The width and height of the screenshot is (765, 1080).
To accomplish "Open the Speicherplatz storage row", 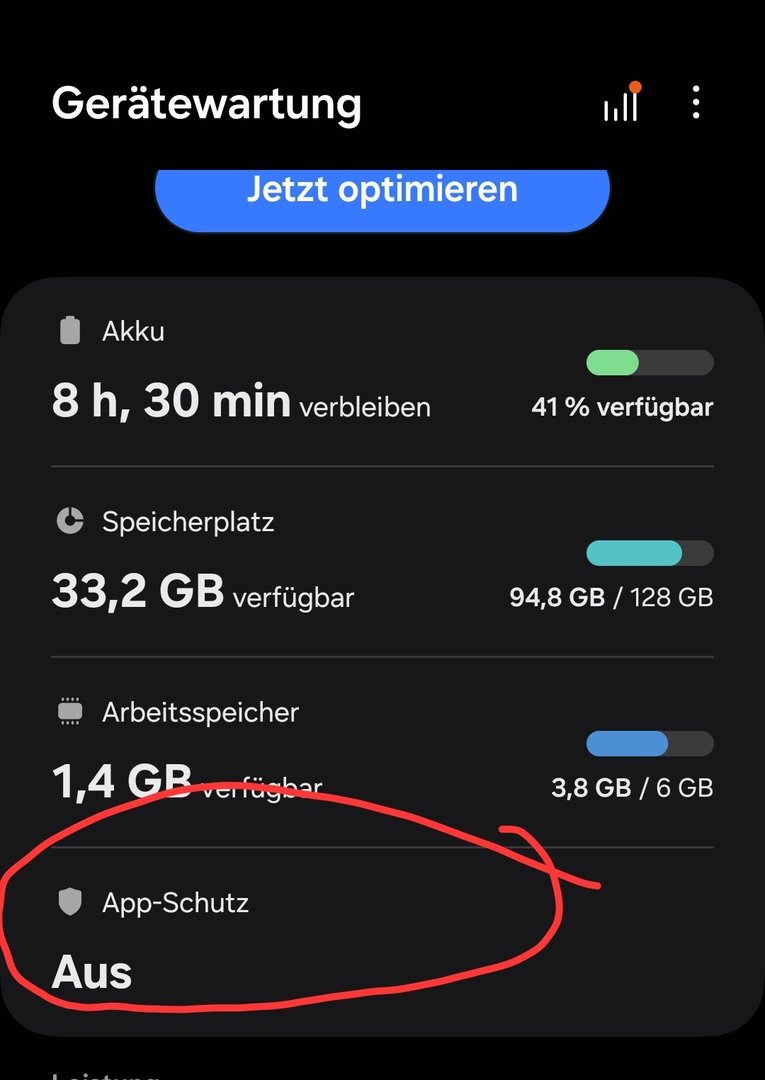I will (x=382, y=562).
